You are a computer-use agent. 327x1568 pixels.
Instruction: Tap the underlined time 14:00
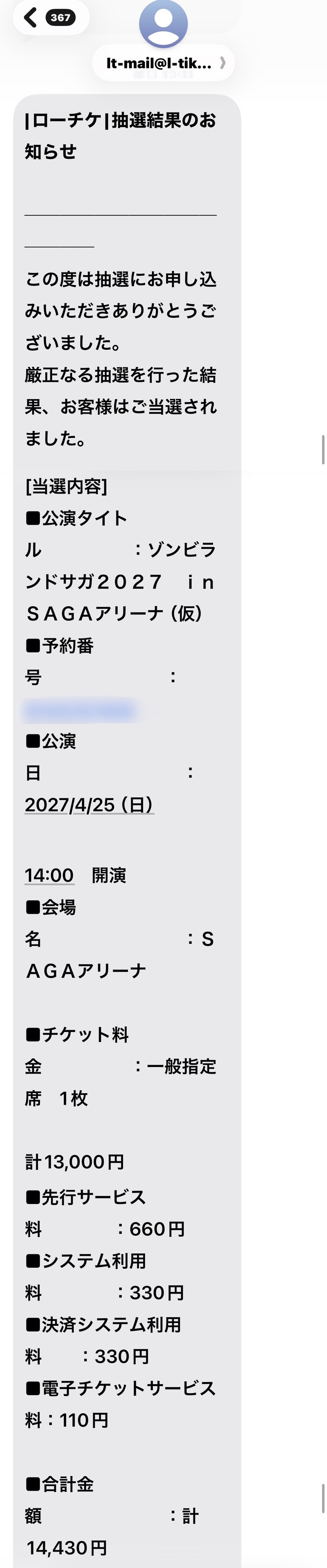coord(49,875)
